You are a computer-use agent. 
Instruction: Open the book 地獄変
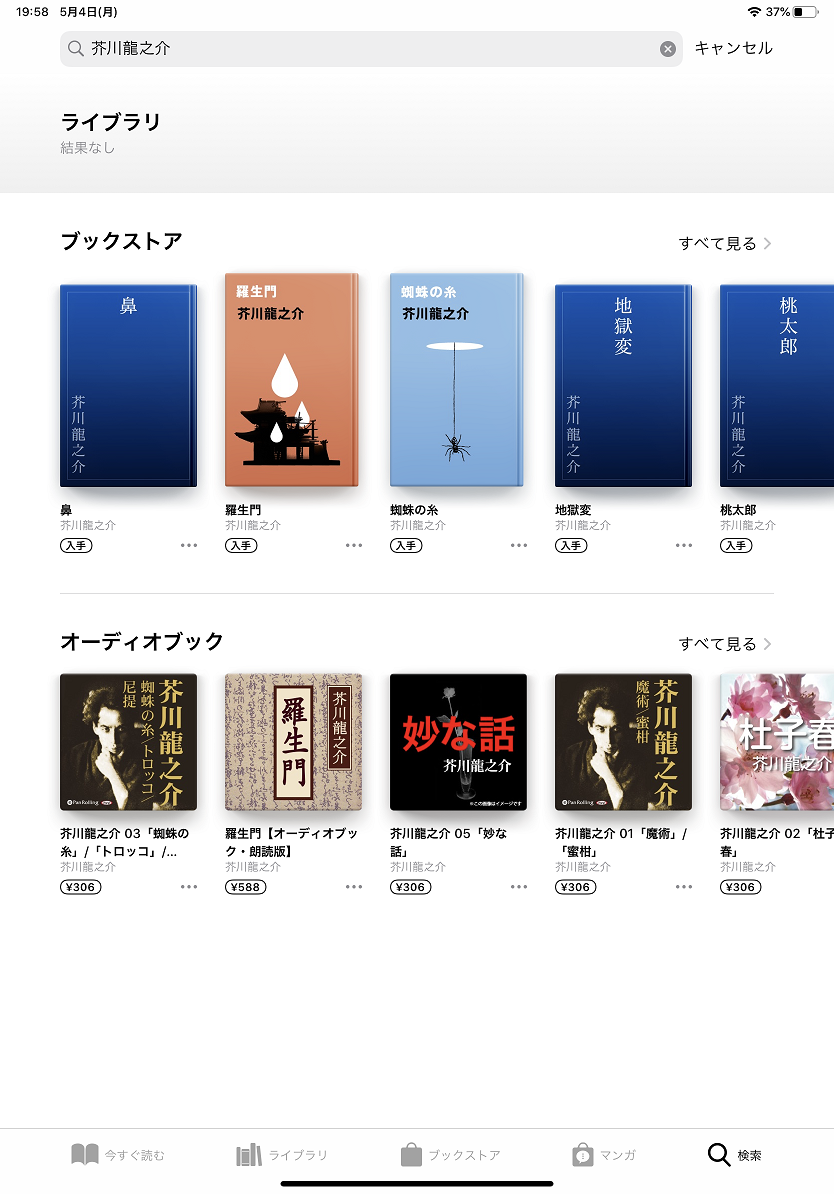[623, 386]
